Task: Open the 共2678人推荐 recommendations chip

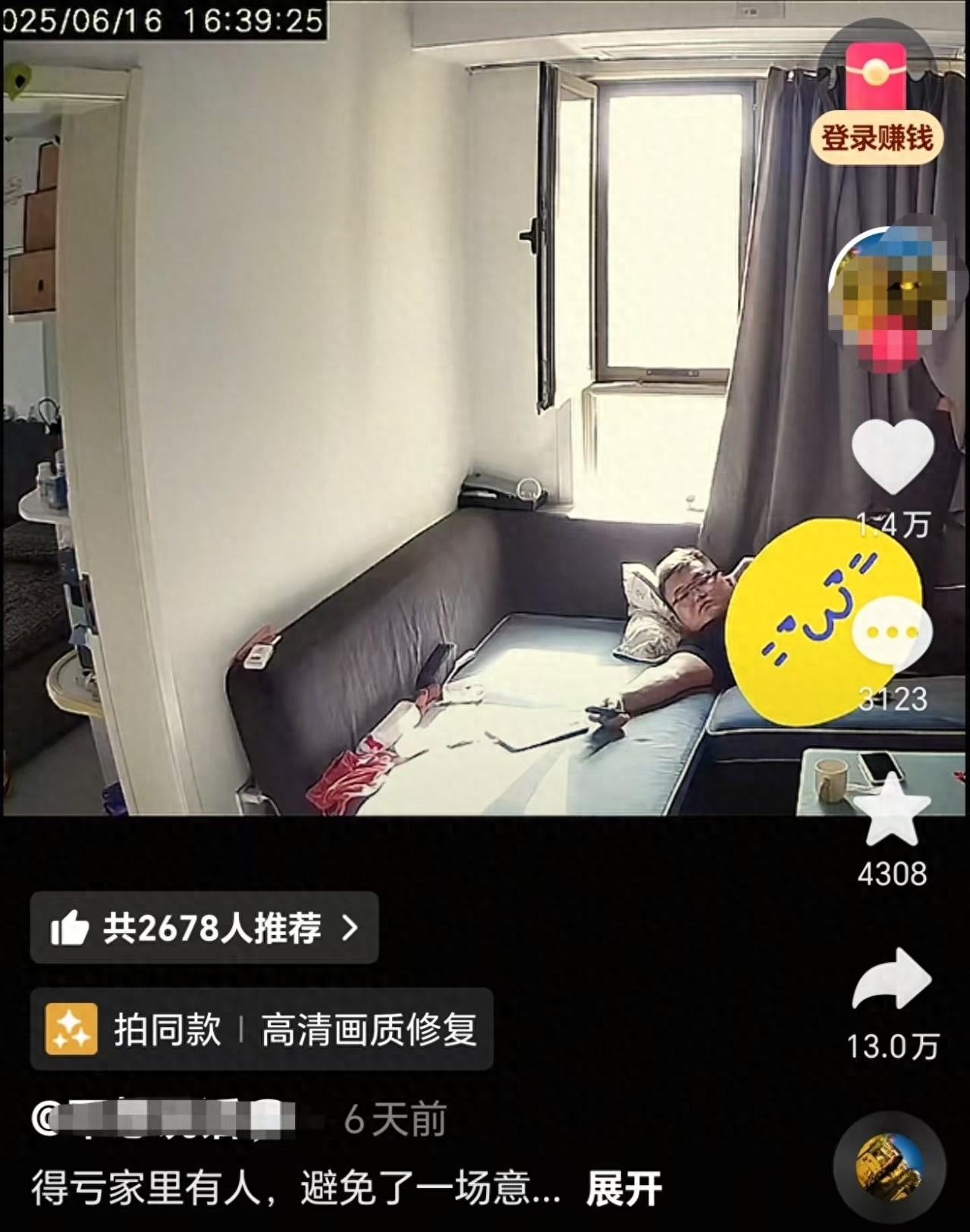Action: click(x=204, y=928)
